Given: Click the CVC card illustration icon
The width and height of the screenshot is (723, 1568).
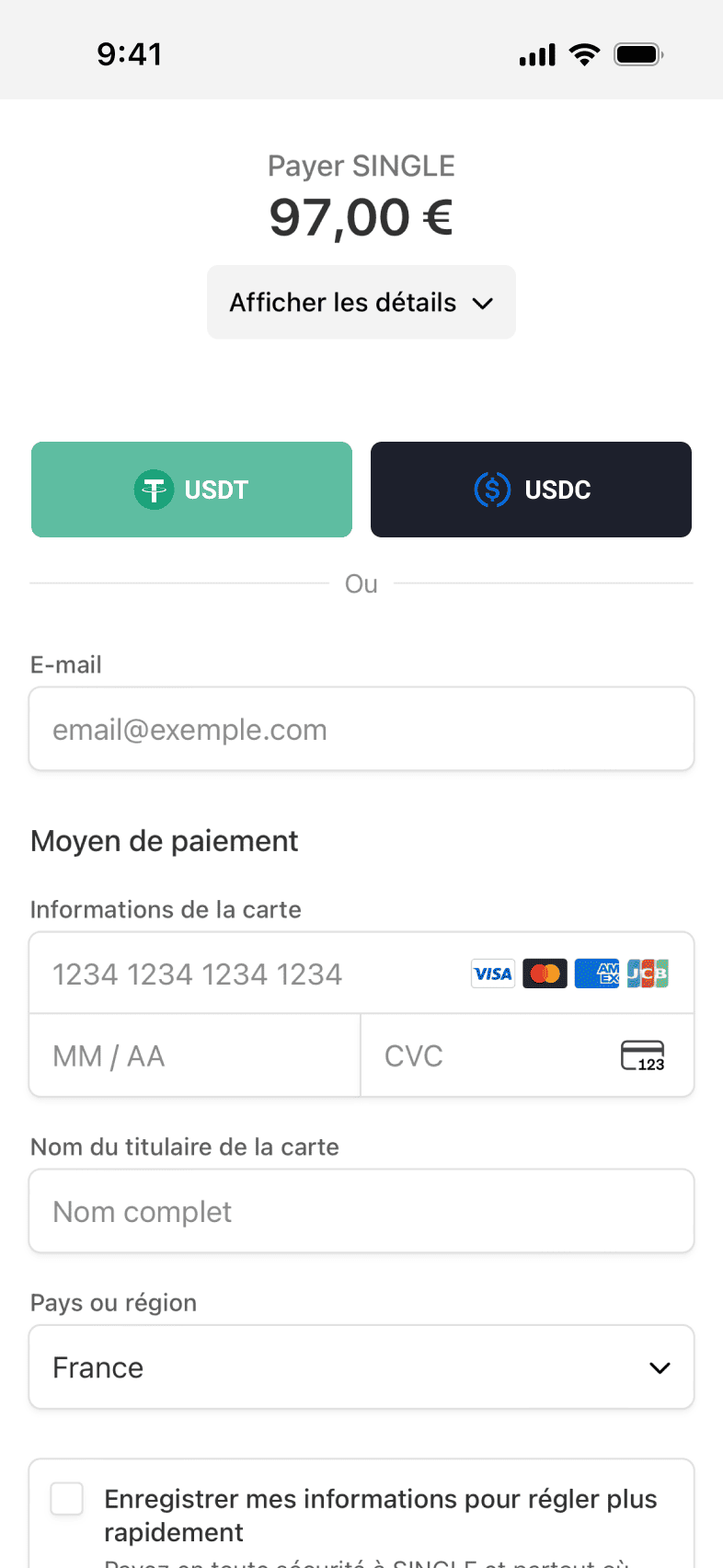Looking at the screenshot, I should 645,1055.
